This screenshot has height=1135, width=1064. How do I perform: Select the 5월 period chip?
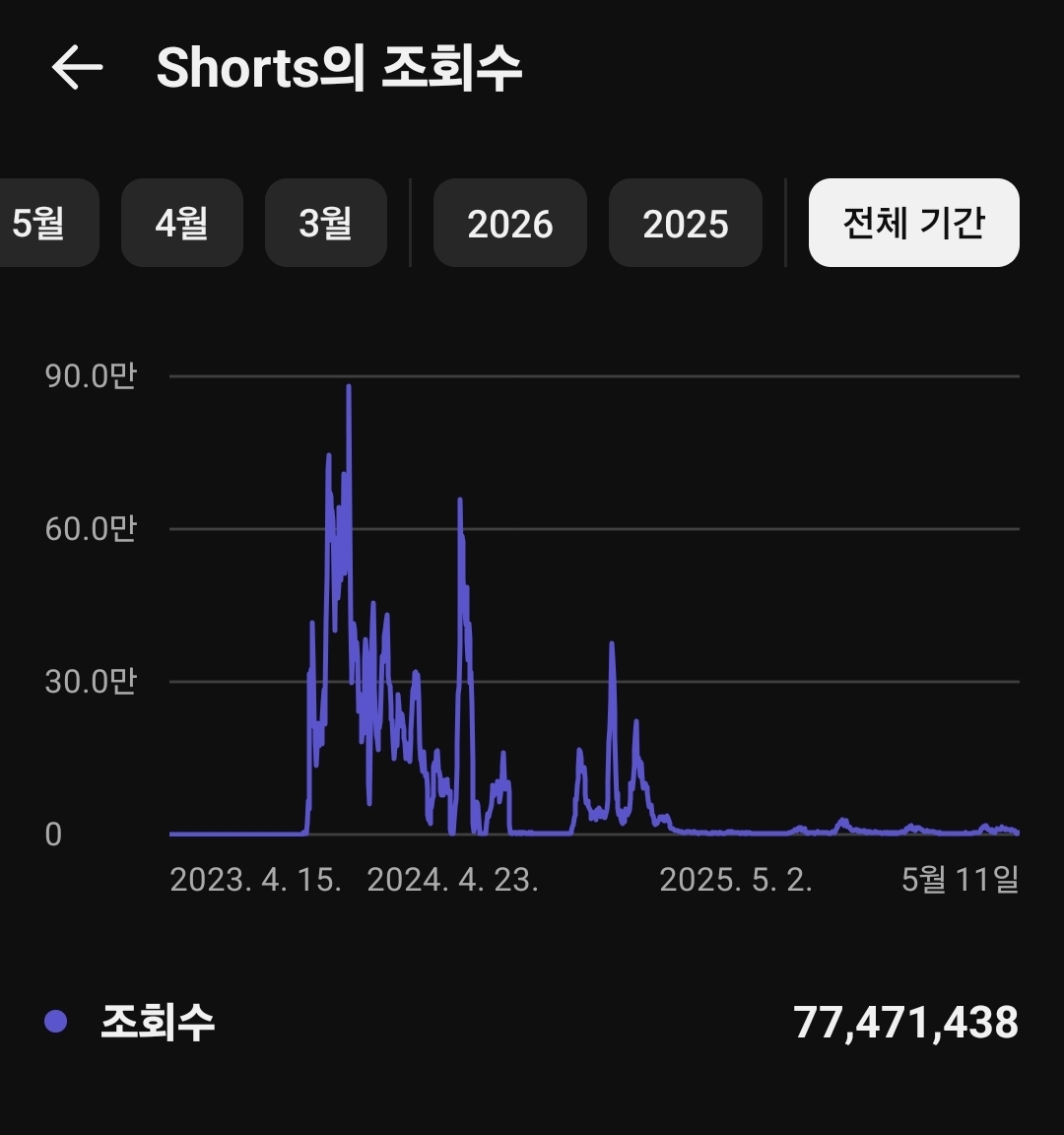point(47,223)
